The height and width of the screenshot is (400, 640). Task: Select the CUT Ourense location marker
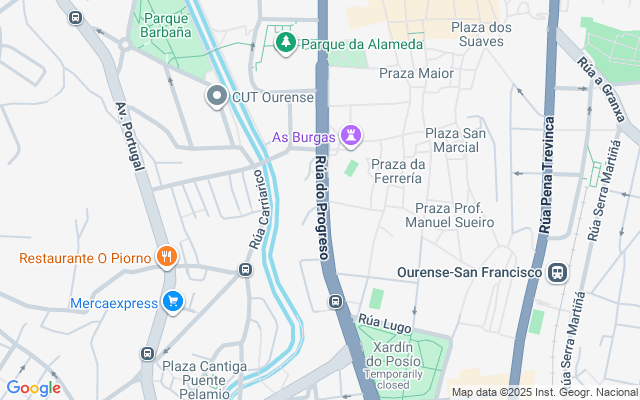[x=217, y=97]
